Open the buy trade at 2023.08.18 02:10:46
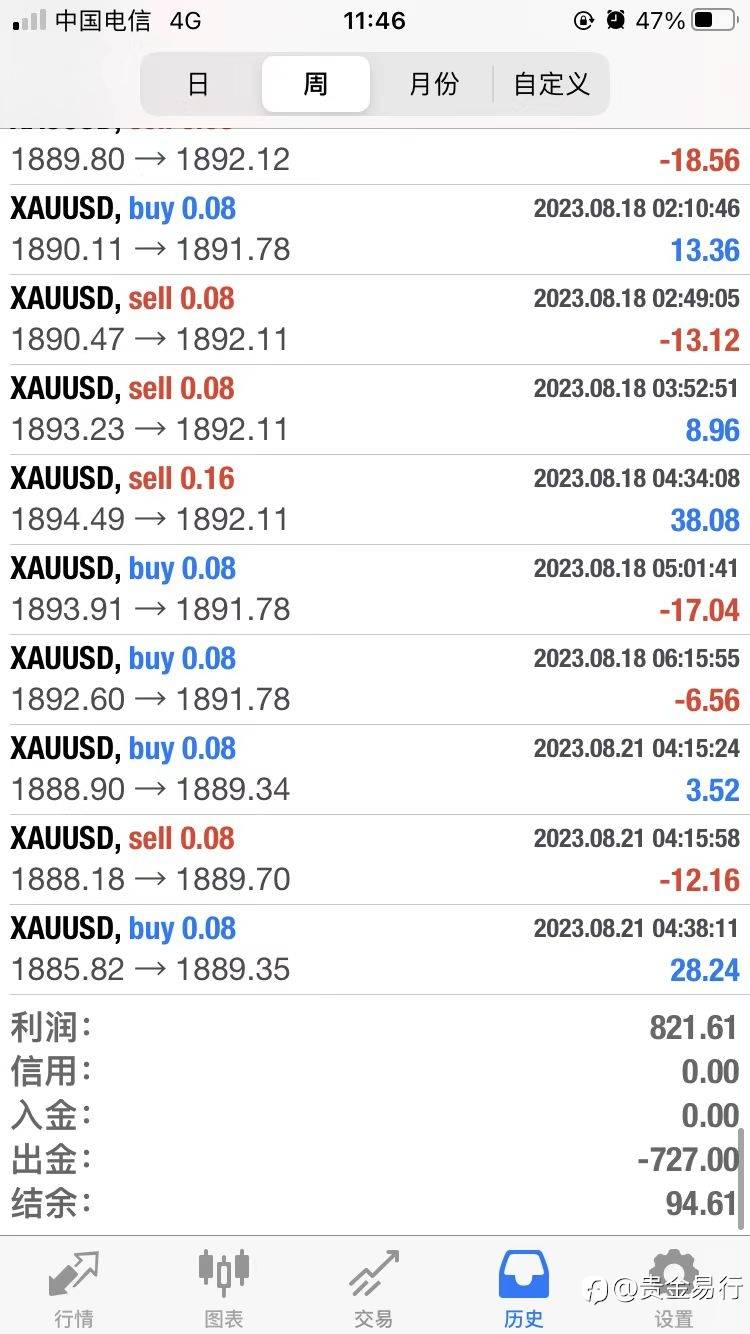This screenshot has height=1334, width=750. [375, 230]
